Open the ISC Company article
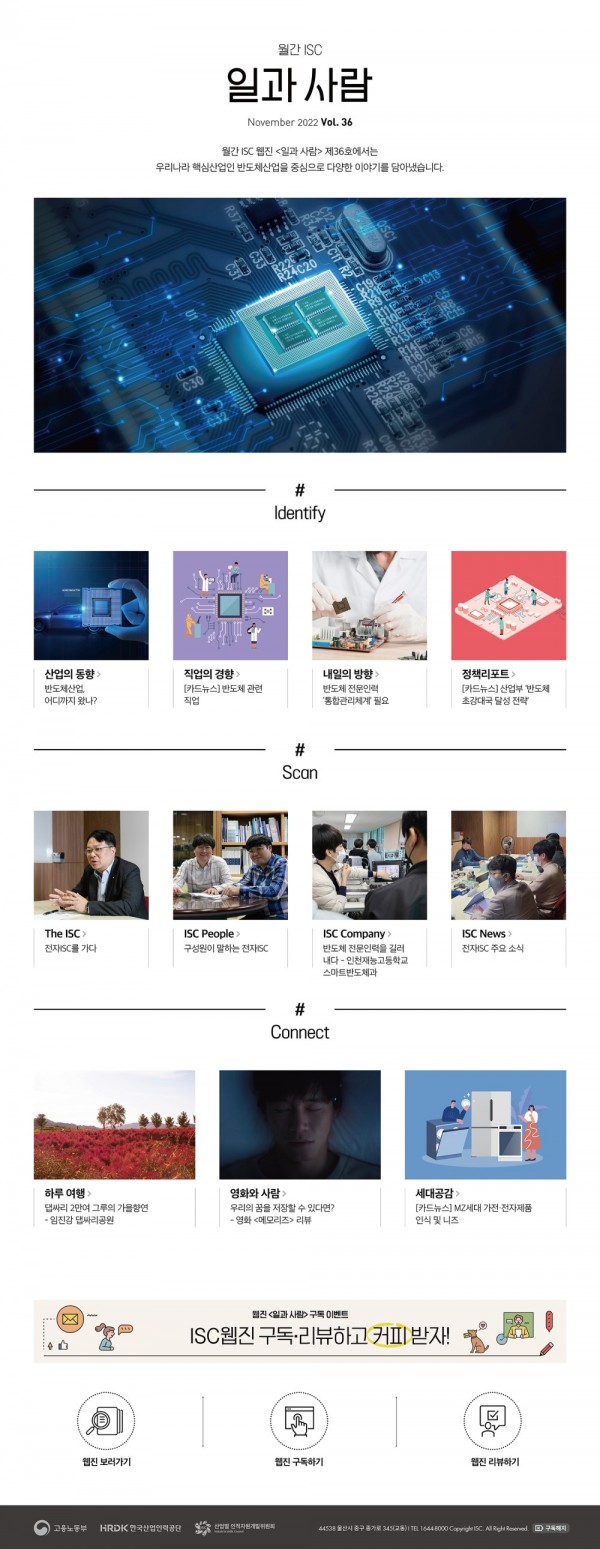600x1549 pixels. coord(369,865)
